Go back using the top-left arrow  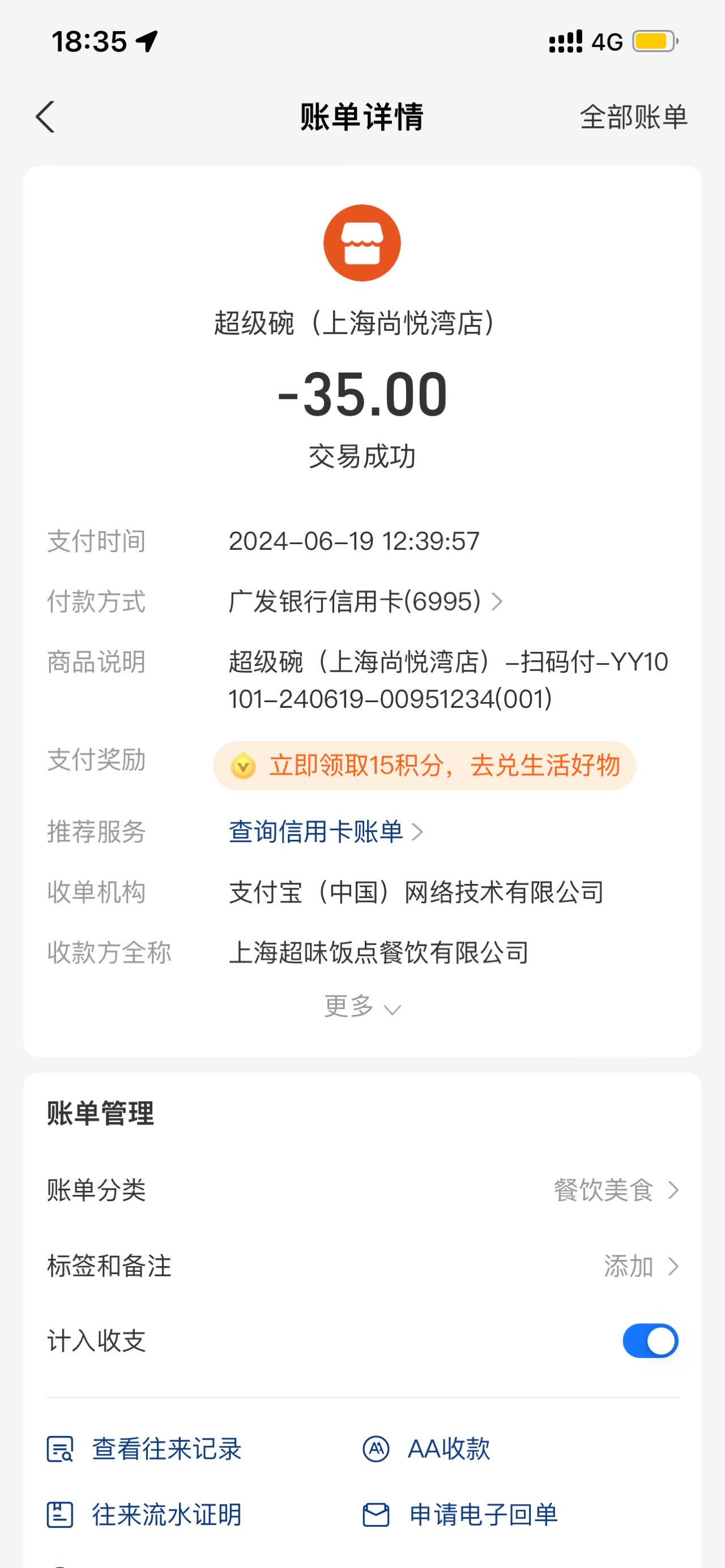click(45, 116)
